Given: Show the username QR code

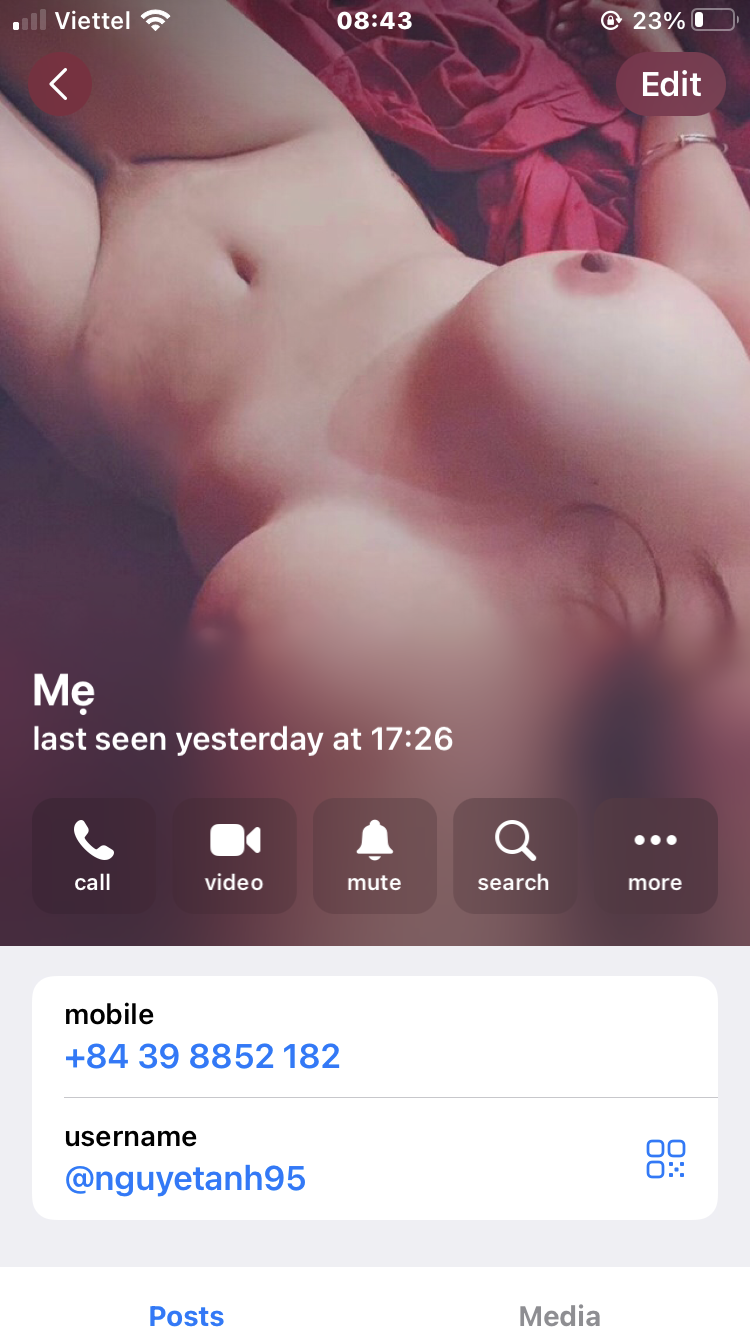Looking at the screenshot, I should pyautogui.click(x=666, y=1159).
